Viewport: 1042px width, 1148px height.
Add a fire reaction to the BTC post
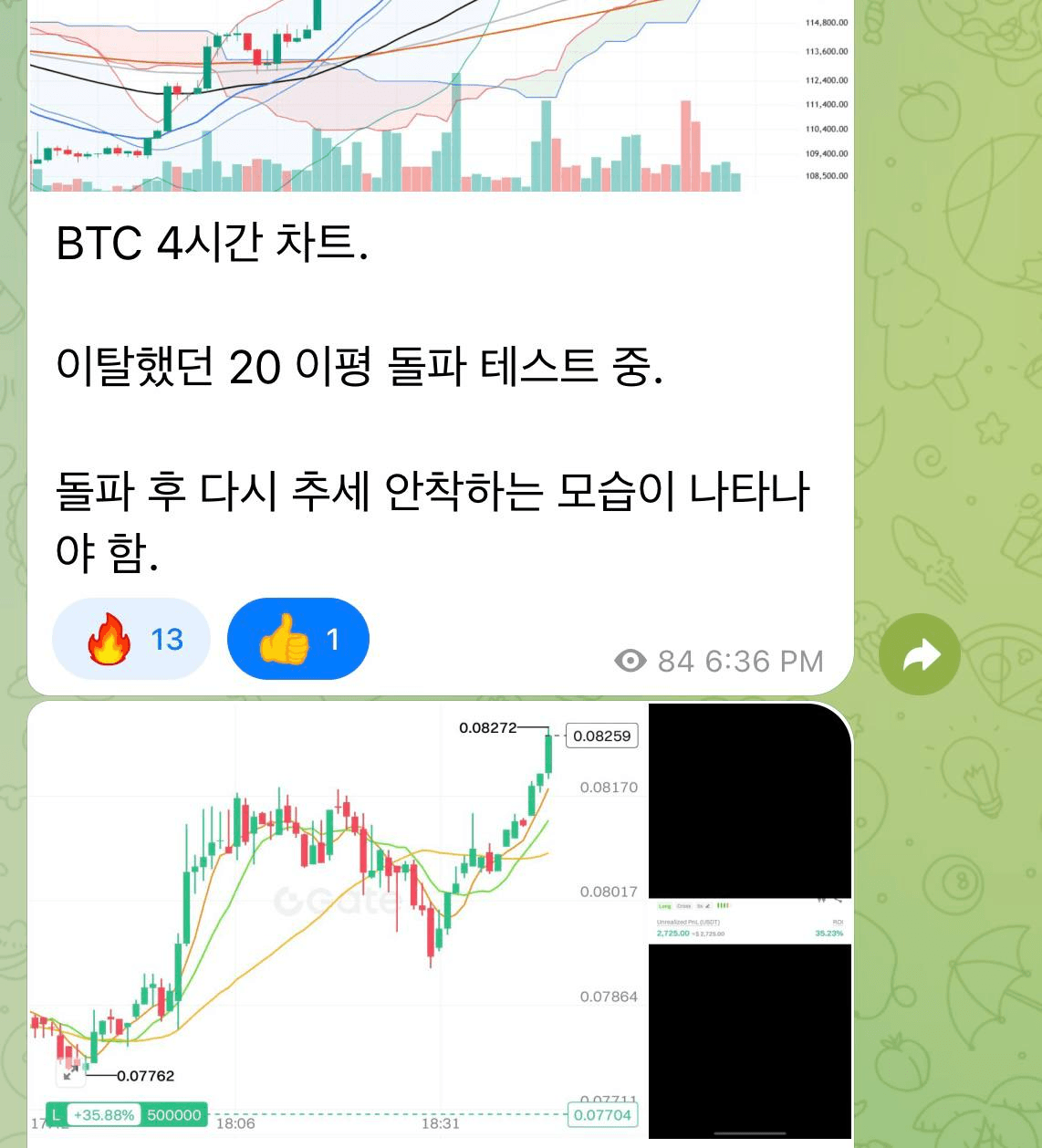tap(130, 639)
